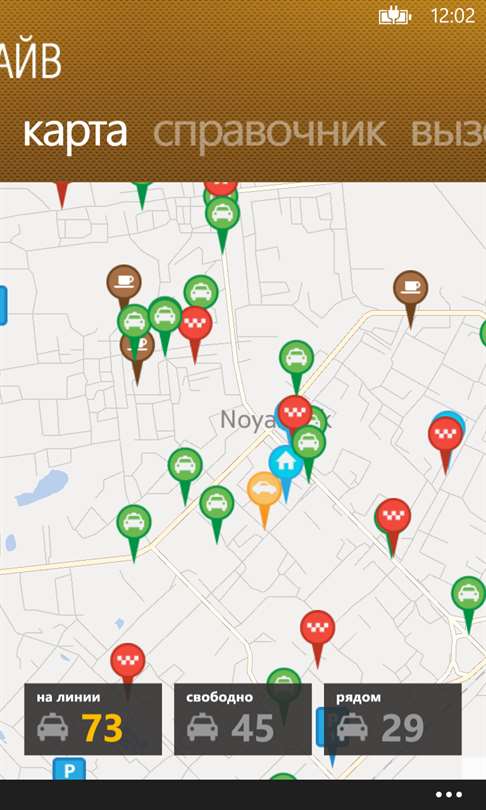
Task: Open the app bar ellipsis menu
Action: [448, 795]
